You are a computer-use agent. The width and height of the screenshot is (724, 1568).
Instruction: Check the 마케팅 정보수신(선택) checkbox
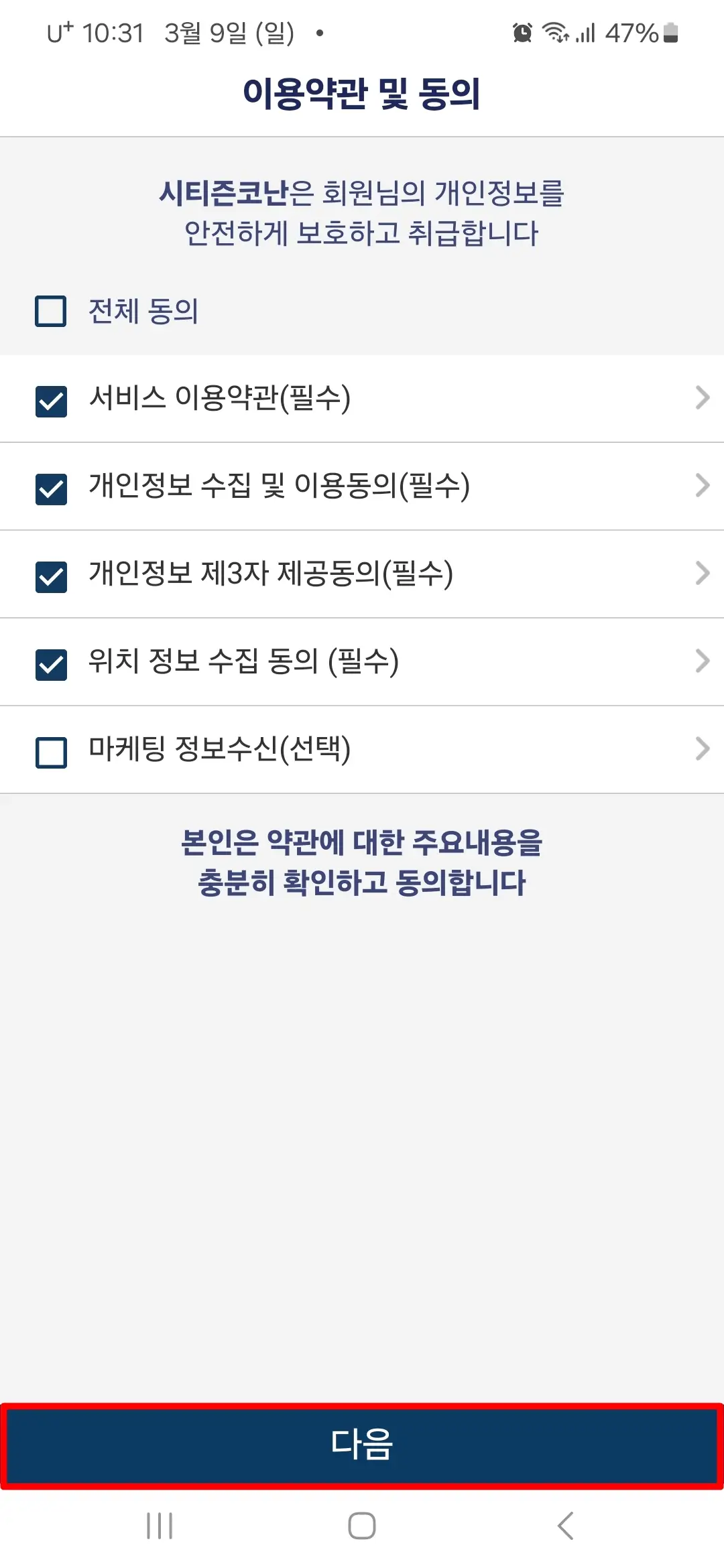pyautogui.click(x=50, y=749)
